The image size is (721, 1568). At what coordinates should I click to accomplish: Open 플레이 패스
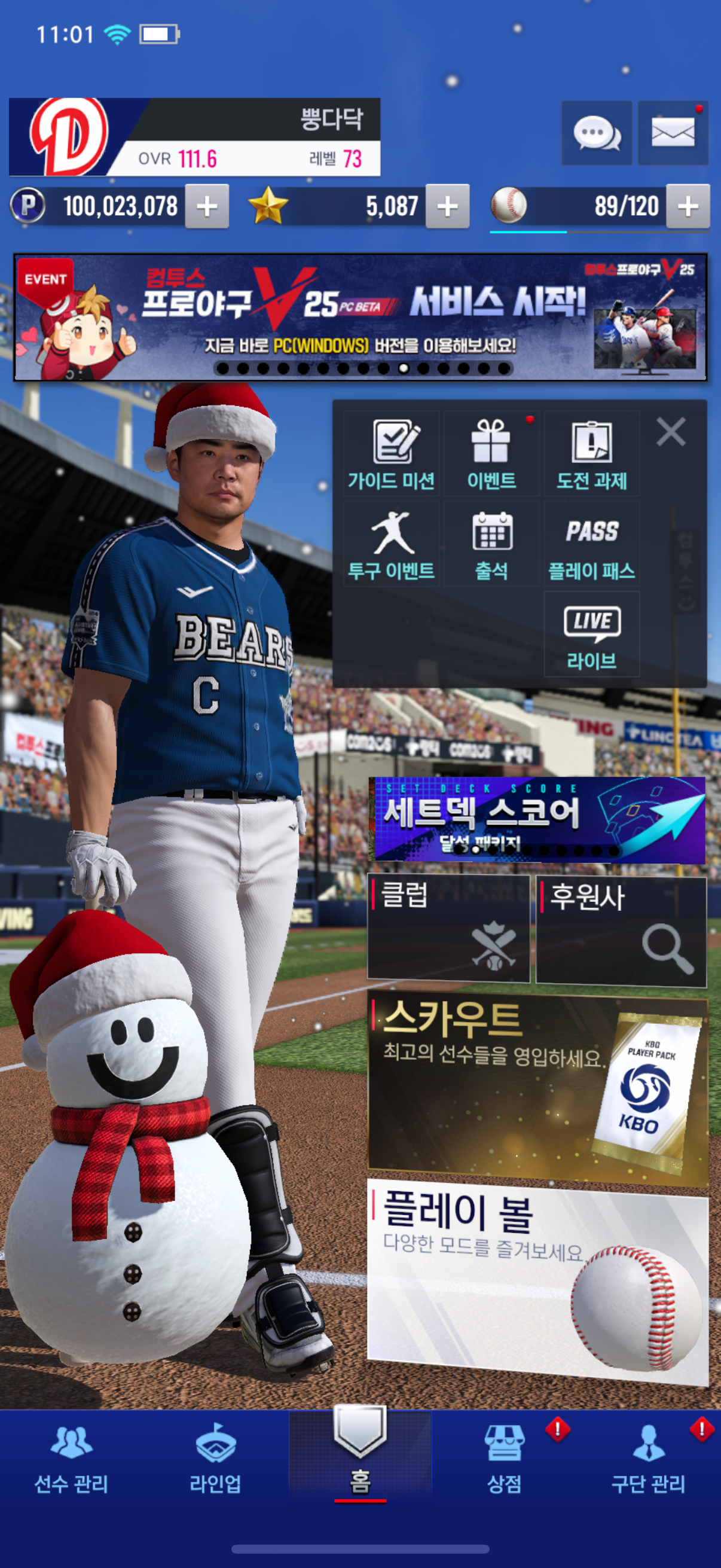(x=591, y=544)
